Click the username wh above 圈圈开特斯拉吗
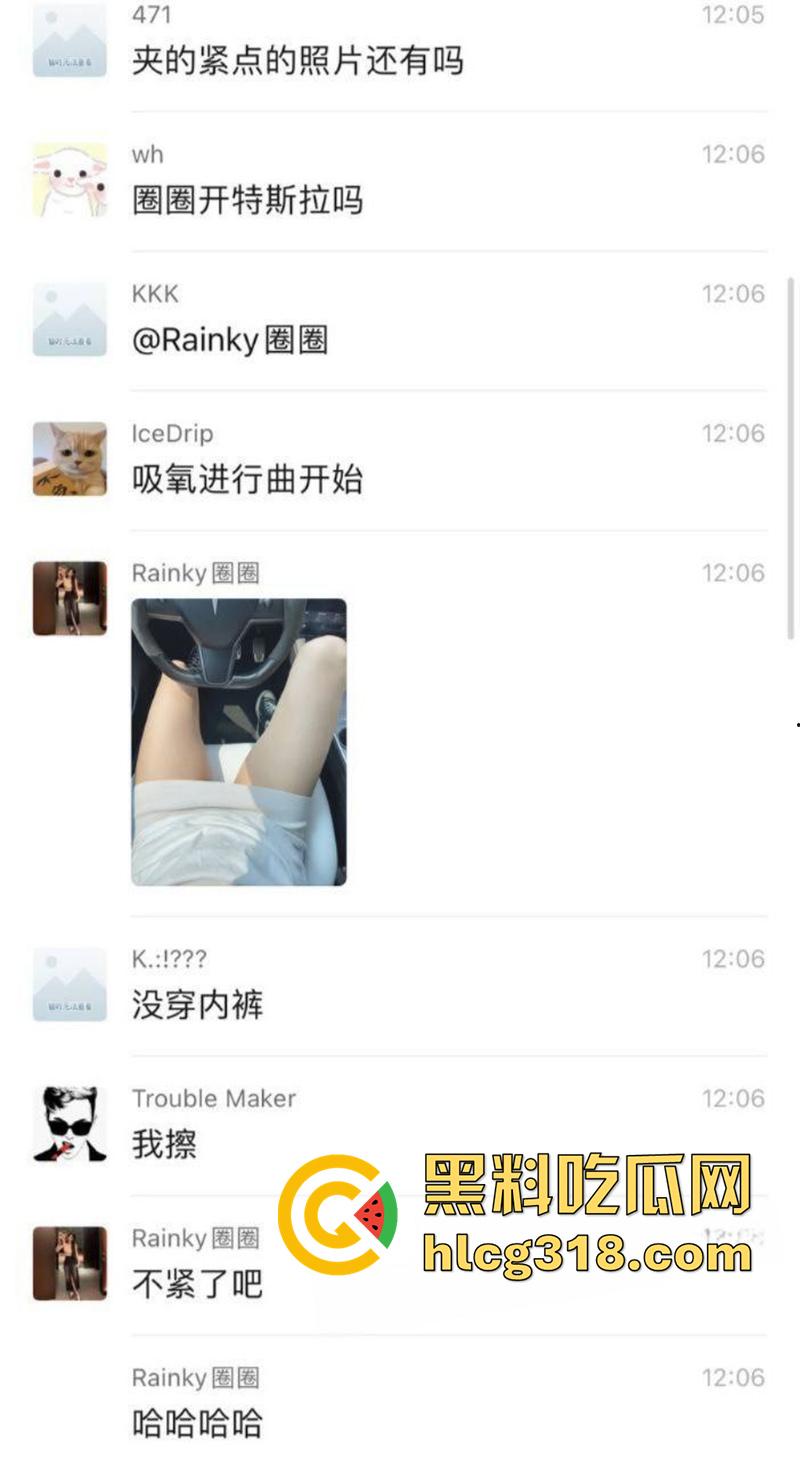Screen dimensions: 800x1459 [146, 154]
